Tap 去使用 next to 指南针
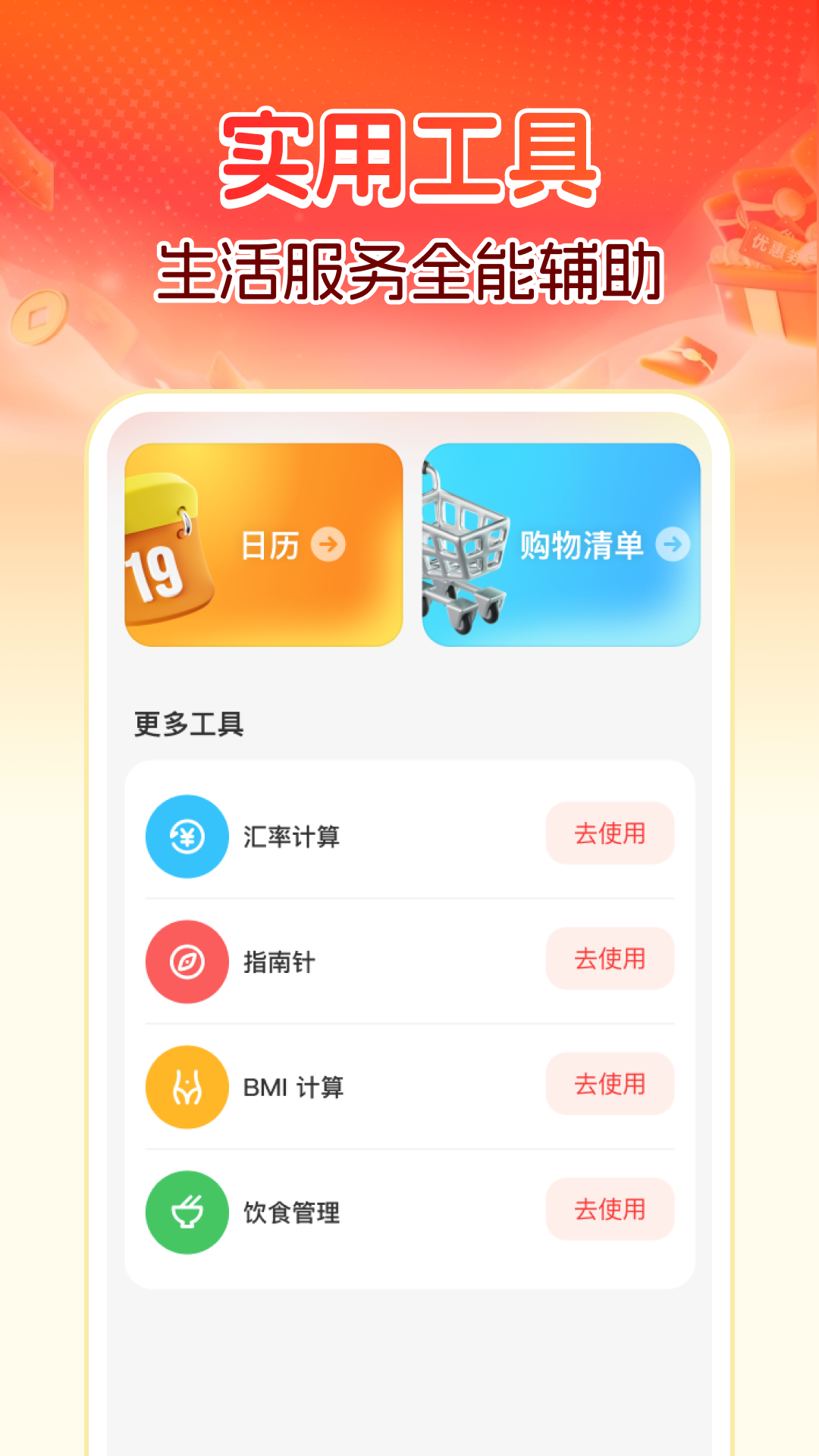819x1456 pixels. pyautogui.click(x=610, y=959)
